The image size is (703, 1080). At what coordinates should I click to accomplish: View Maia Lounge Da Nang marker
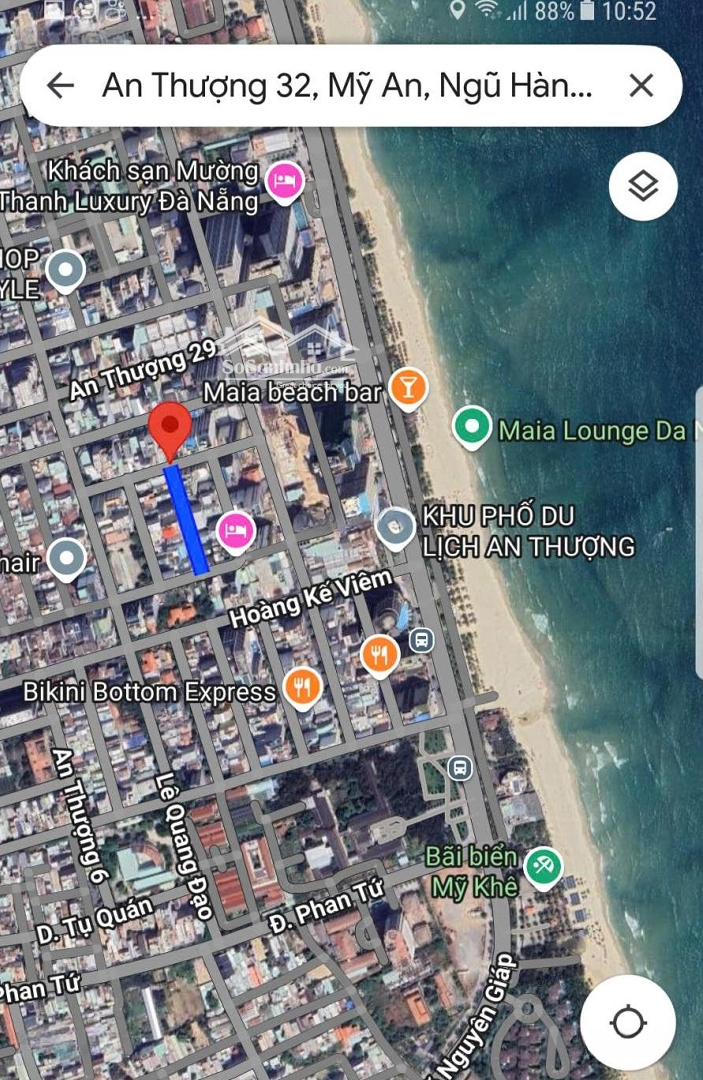tap(472, 427)
